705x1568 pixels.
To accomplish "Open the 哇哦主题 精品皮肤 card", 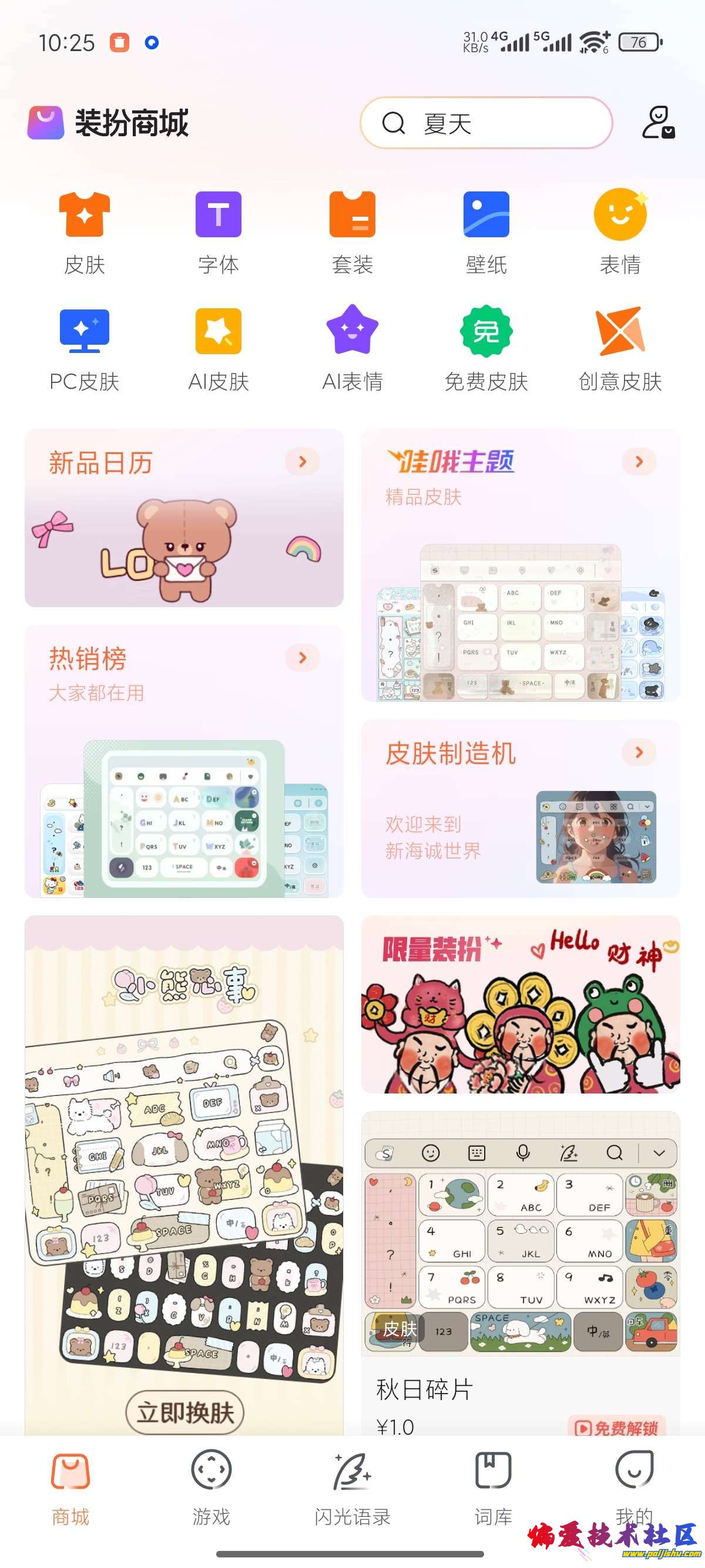I will [520, 565].
